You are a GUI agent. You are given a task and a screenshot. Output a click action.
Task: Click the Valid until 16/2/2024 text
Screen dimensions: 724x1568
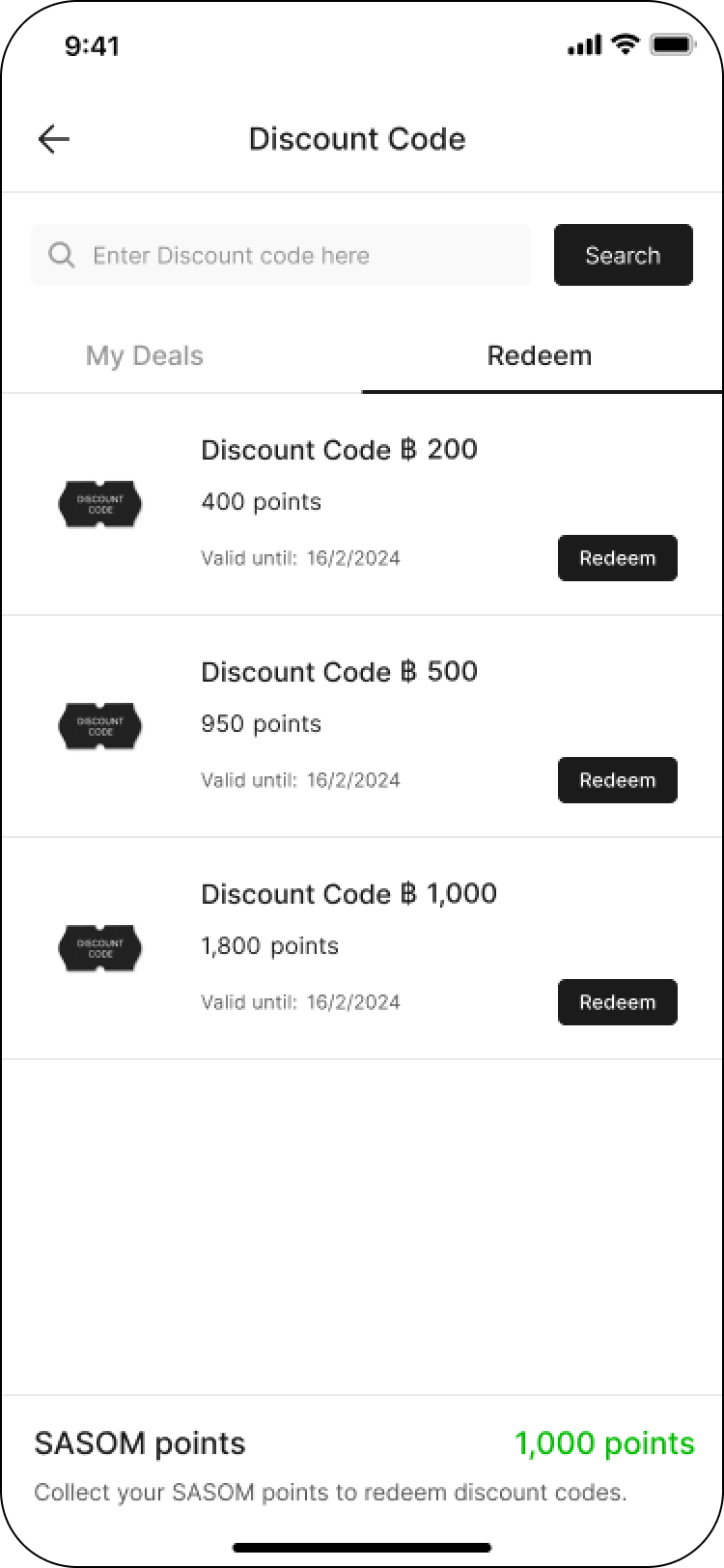tap(300, 558)
